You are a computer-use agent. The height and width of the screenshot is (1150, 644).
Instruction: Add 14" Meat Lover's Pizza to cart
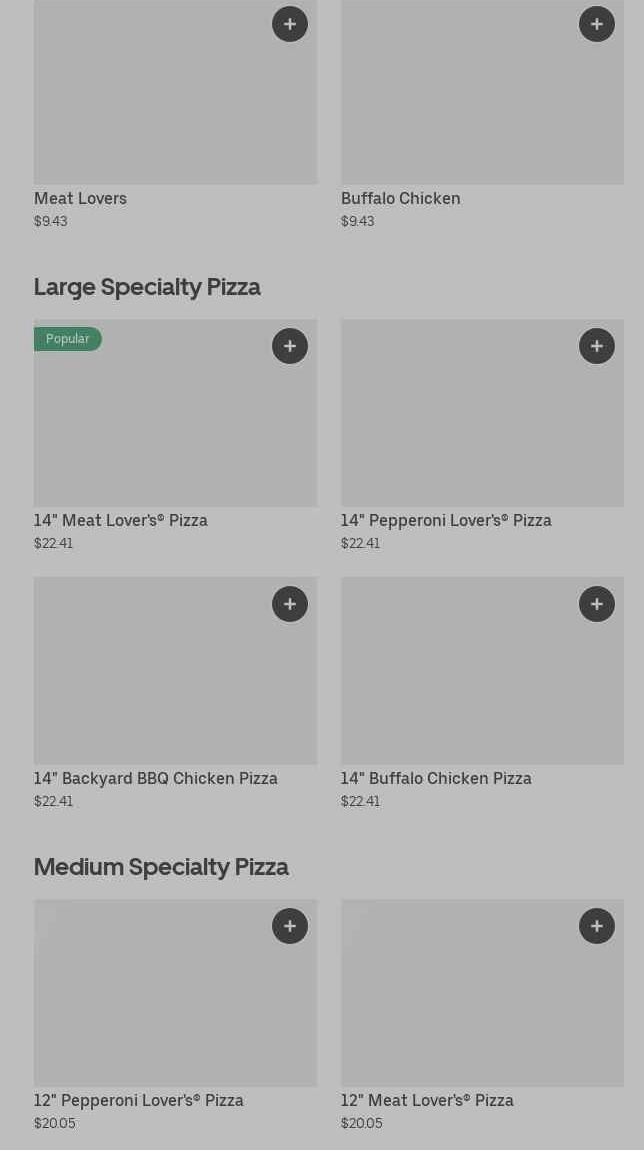coord(290,346)
